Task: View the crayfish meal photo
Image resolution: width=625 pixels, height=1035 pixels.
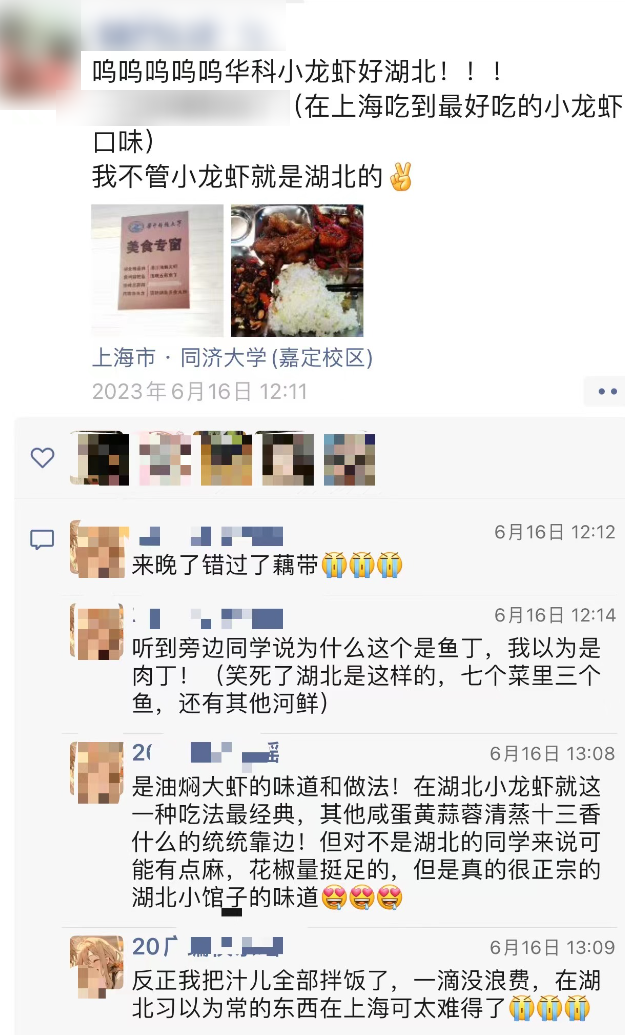Action: (x=297, y=270)
